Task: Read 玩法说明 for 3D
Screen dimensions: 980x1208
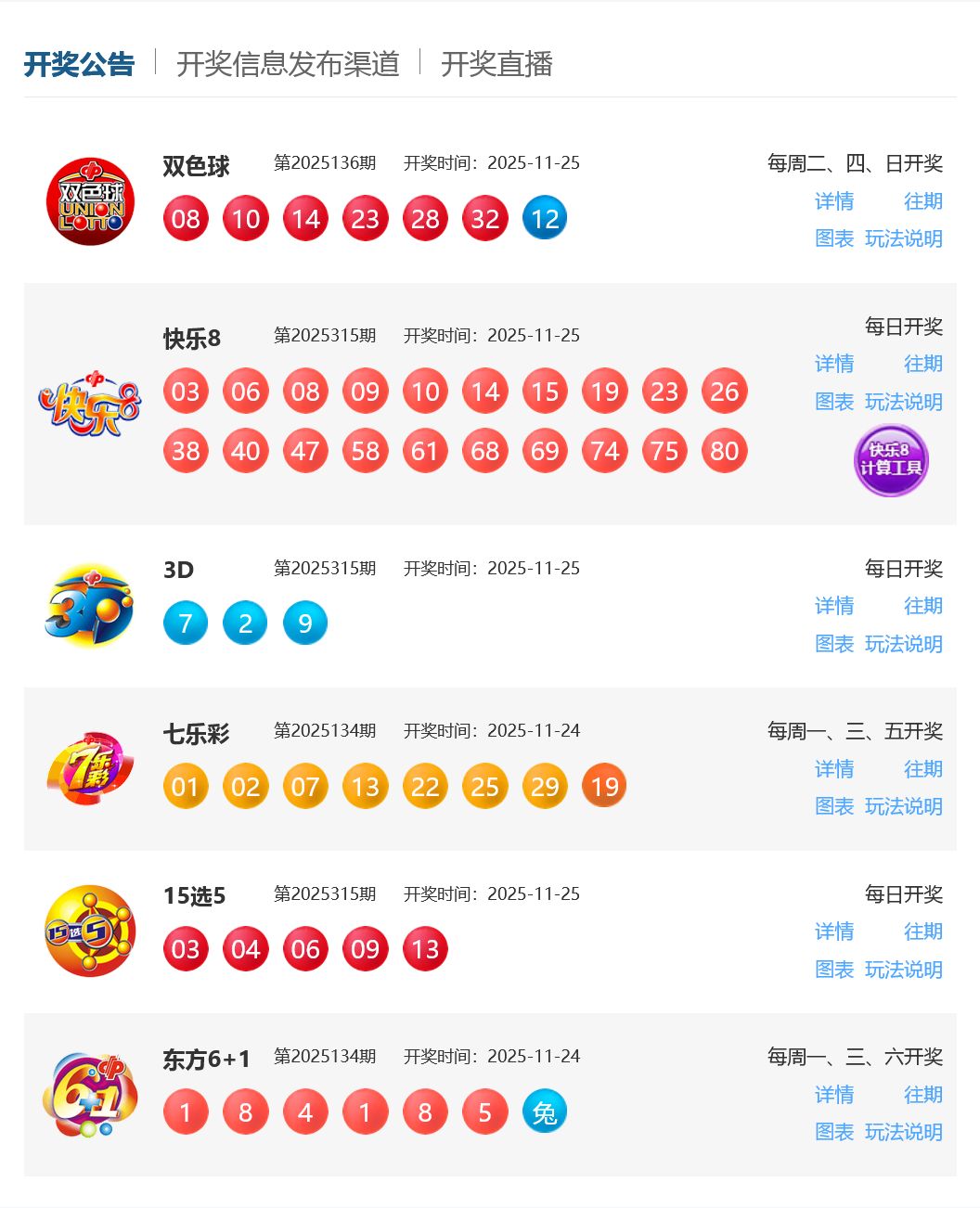Action: (x=903, y=644)
